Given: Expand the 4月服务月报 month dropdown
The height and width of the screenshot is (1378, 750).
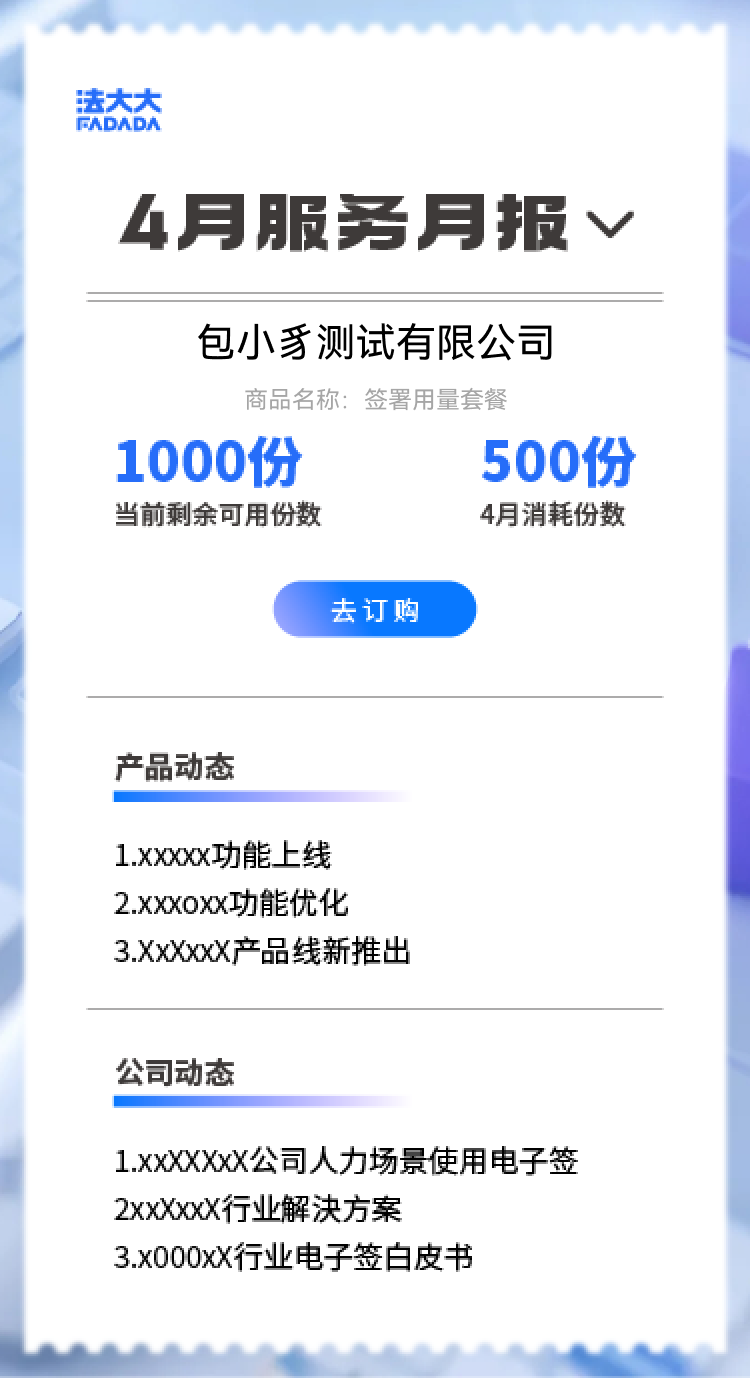Looking at the screenshot, I should [609, 224].
